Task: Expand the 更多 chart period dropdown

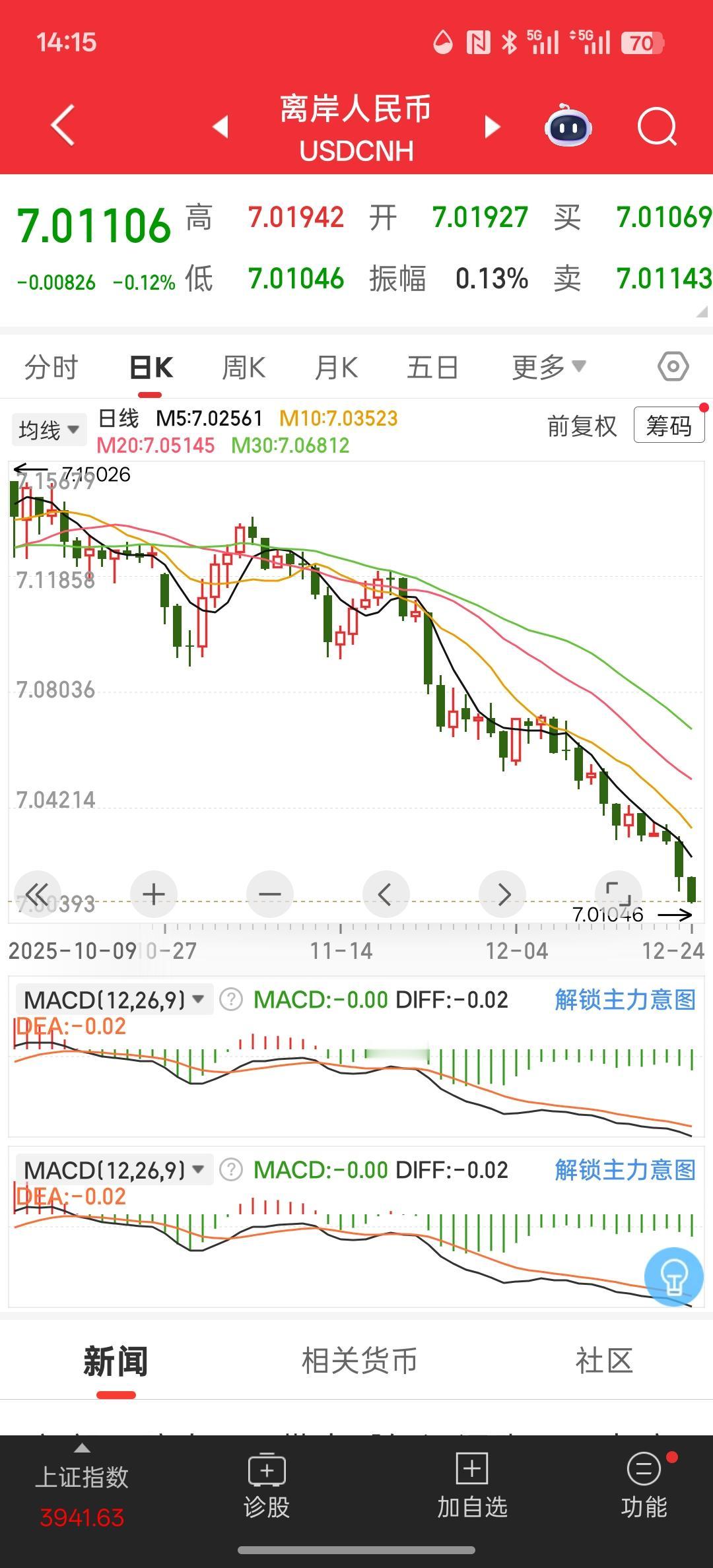Action: point(547,367)
